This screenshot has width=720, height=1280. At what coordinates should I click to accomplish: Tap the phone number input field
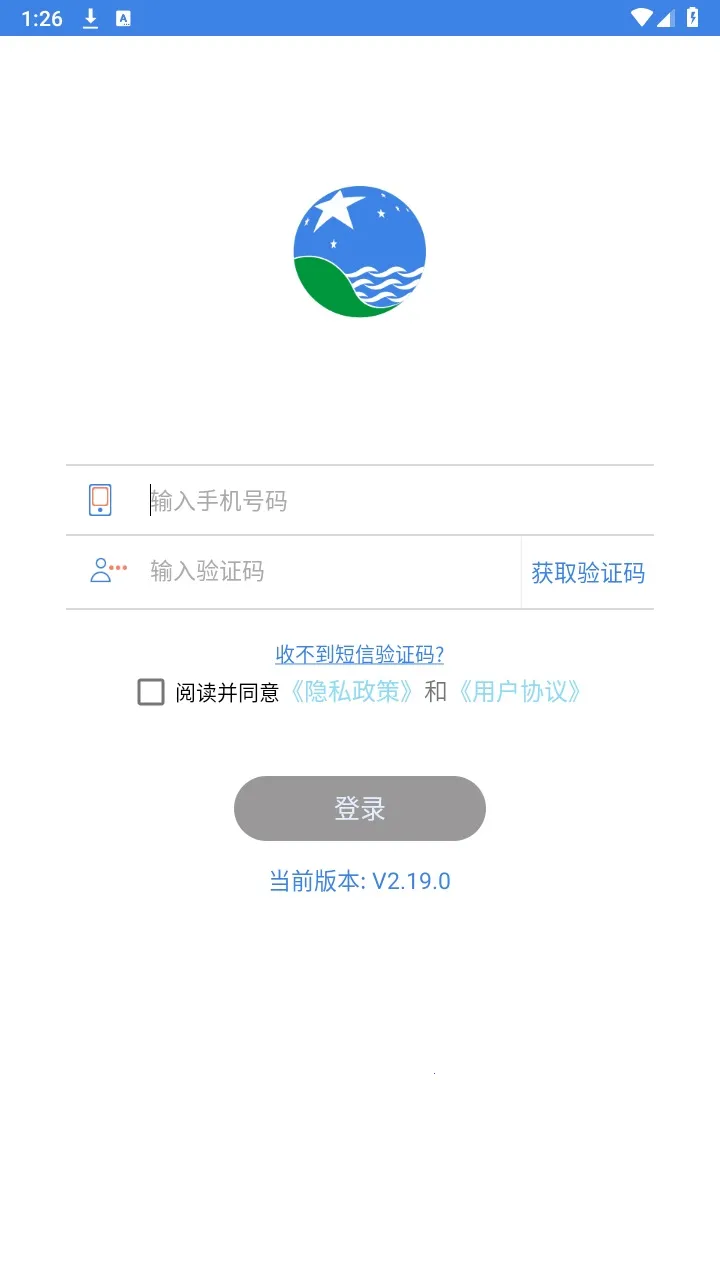click(390, 500)
